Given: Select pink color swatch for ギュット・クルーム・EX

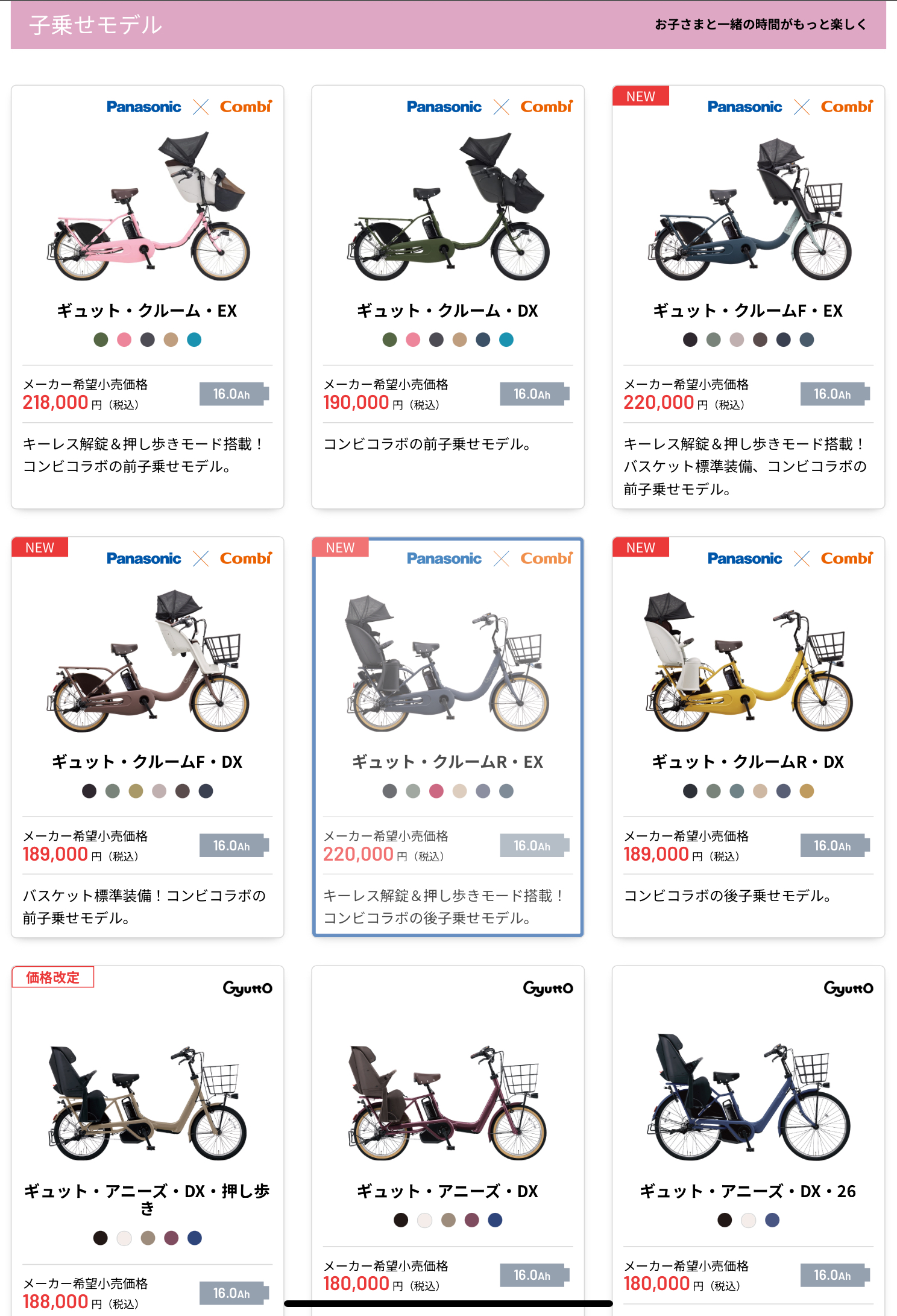Looking at the screenshot, I should pos(124,340).
